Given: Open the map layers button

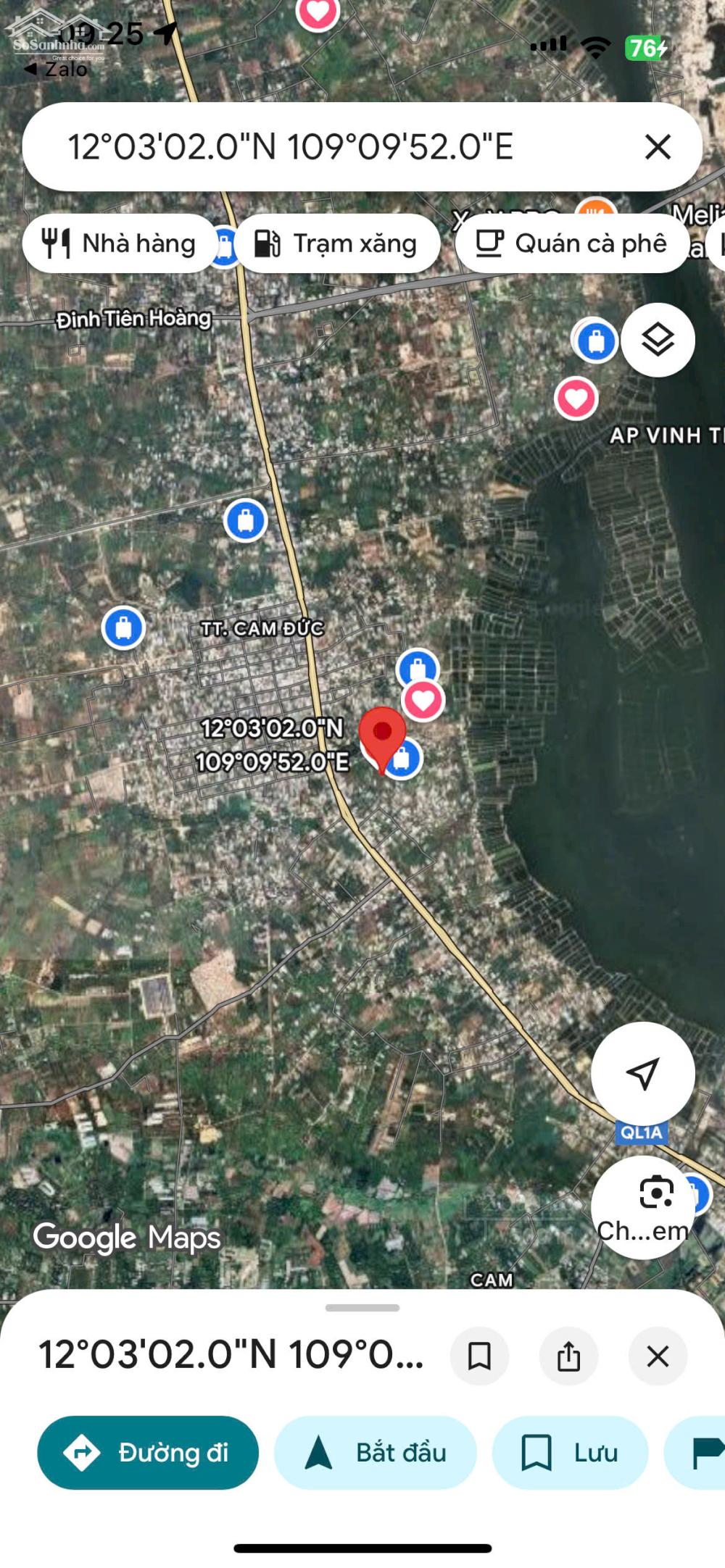Looking at the screenshot, I should (x=658, y=340).
